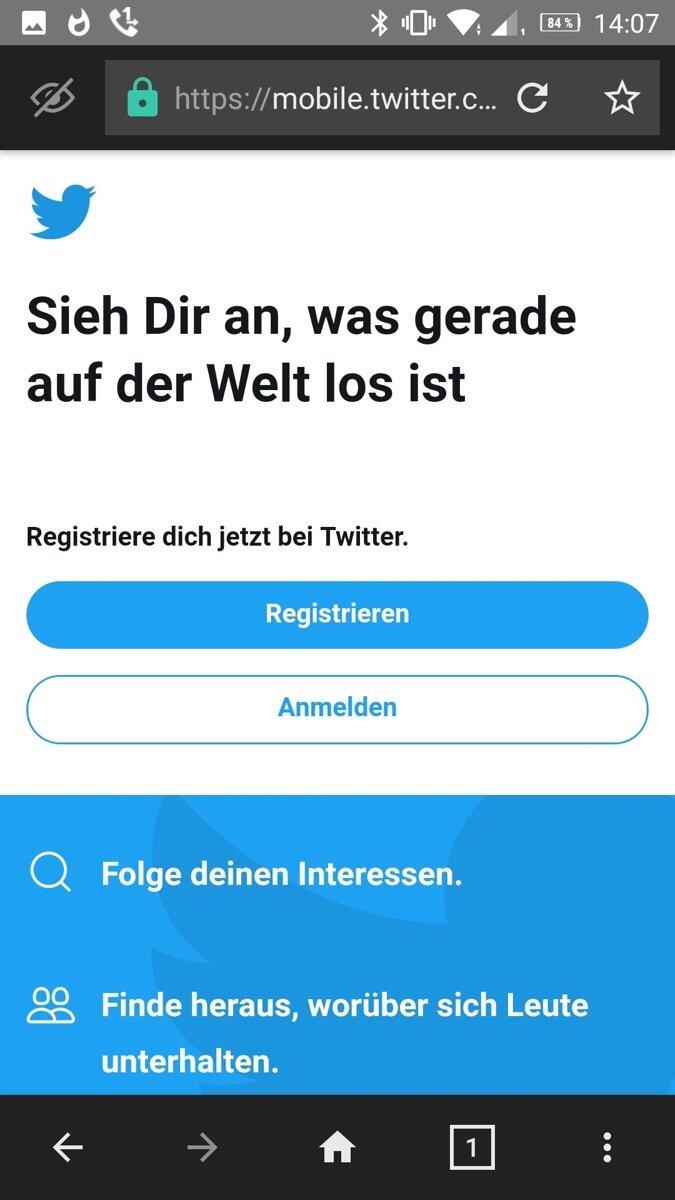Viewport: 675px width, 1200px height.
Task: Open the tab switcher showing 1 tab
Action: click(x=472, y=1148)
